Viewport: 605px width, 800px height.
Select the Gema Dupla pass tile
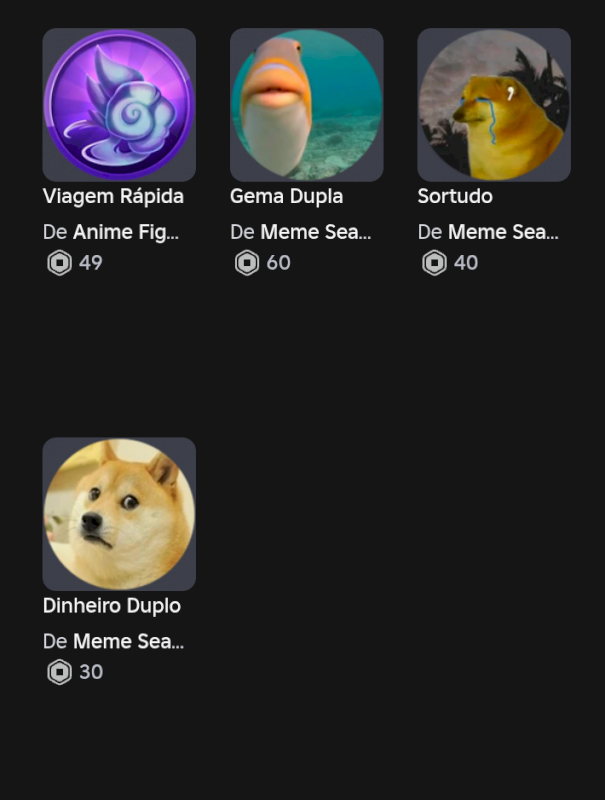(306, 105)
